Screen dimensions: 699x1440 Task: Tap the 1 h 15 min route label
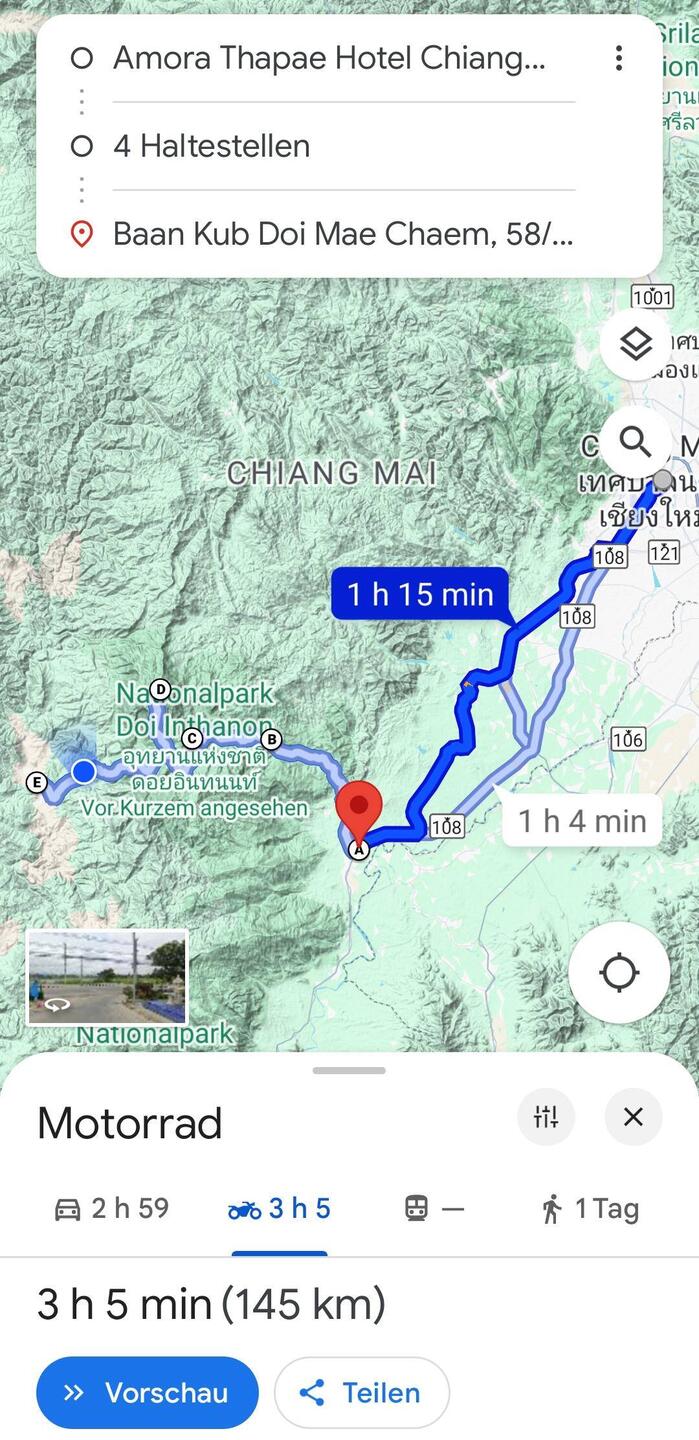click(420, 595)
